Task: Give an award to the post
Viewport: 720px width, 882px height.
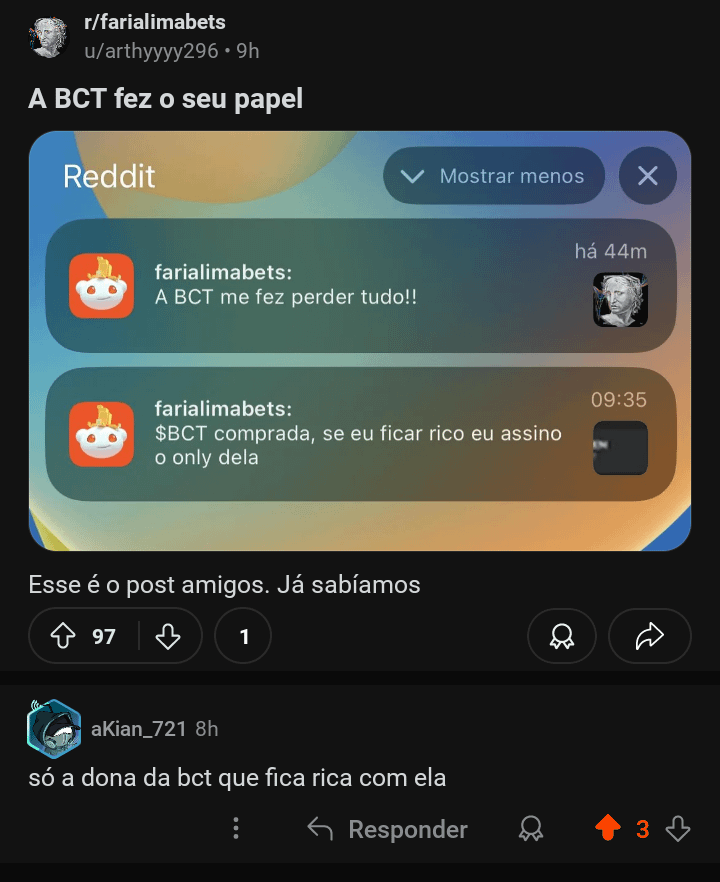Action: (x=562, y=636)
